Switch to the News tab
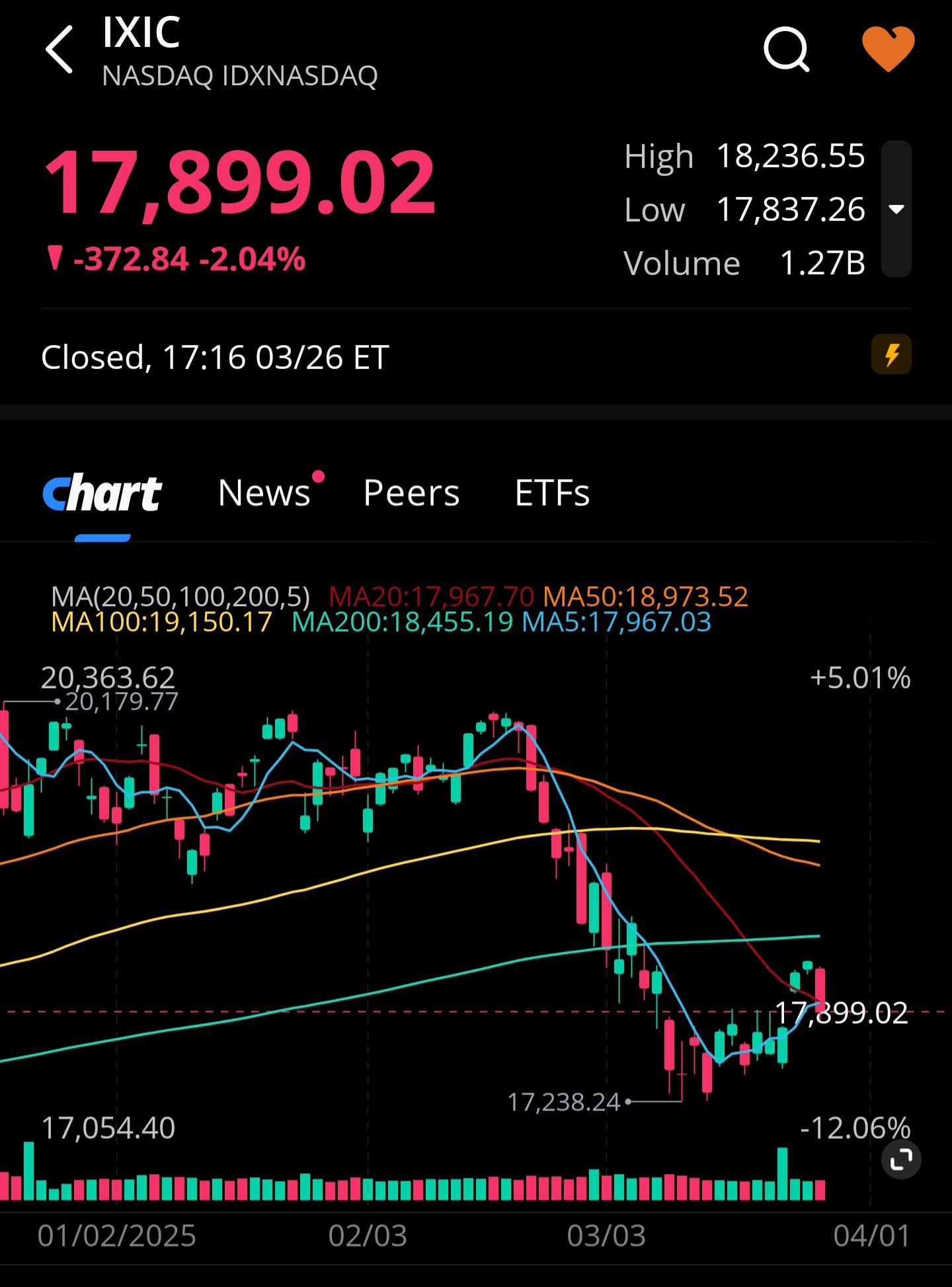 coord(264,492)
